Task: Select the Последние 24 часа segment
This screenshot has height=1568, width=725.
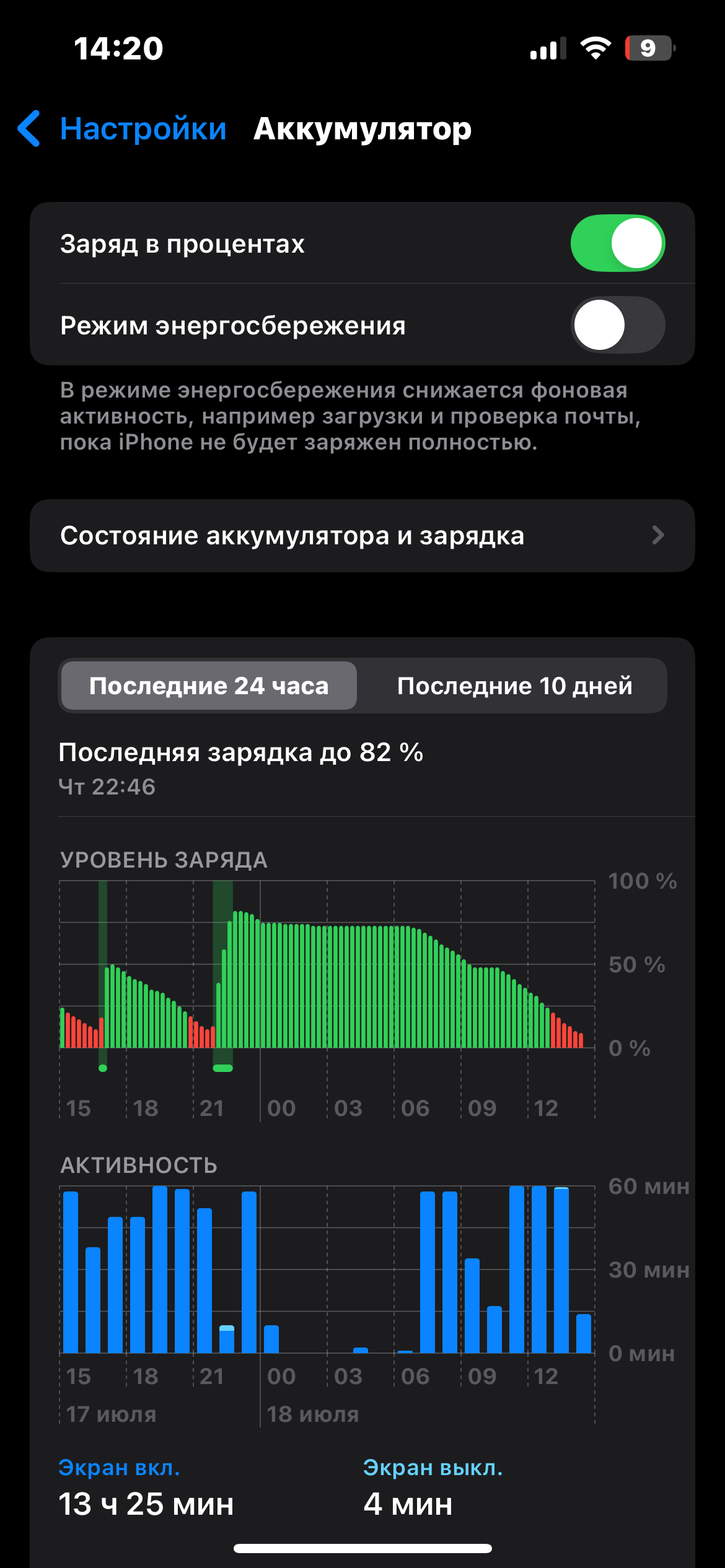Action: 209,686
